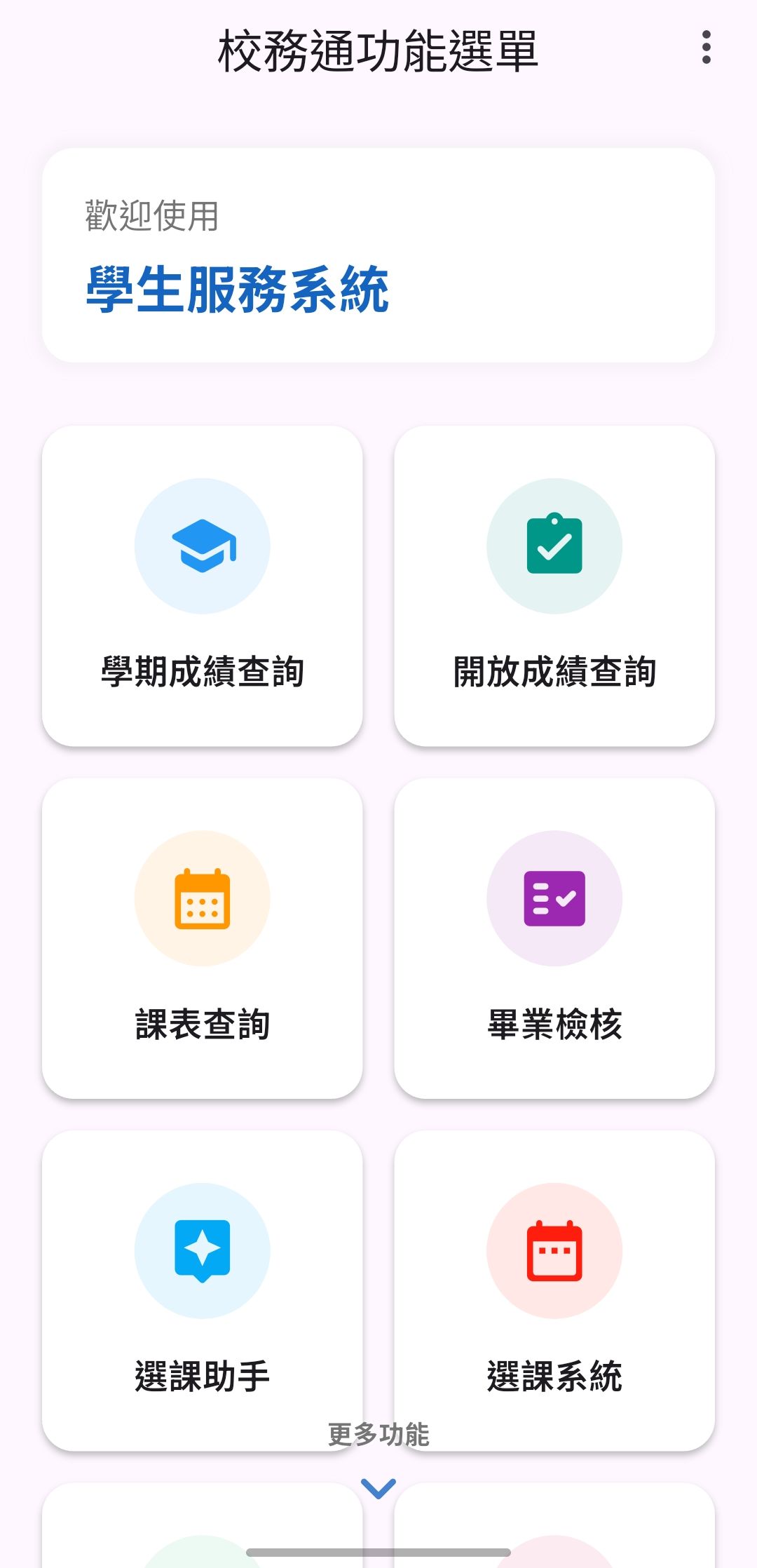This screenshot has width=757, height=1568.
Task: Tap the green clipboard icon for 開放成績查詢
Action: coord(554,548)
